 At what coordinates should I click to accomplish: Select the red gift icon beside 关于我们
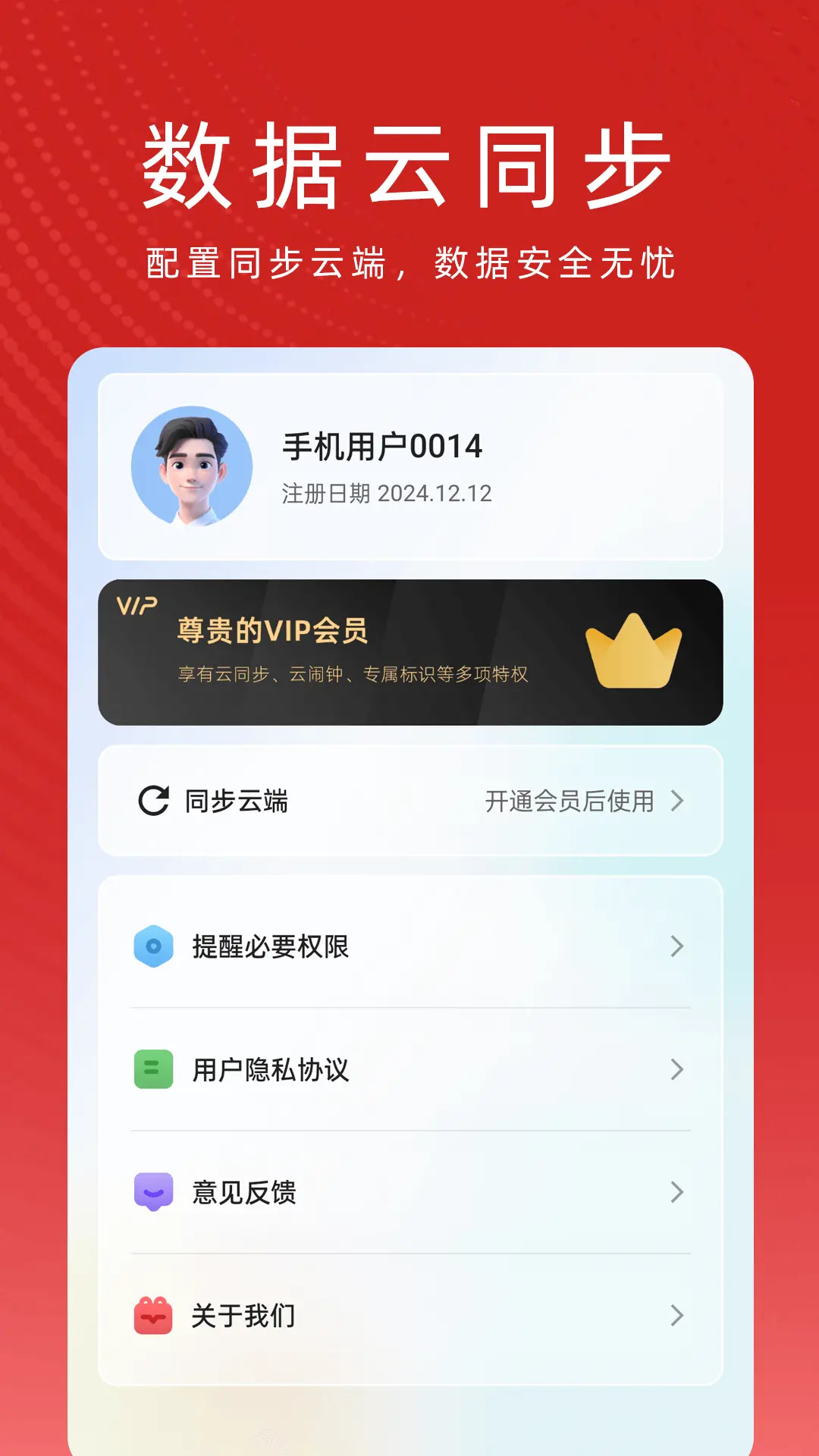coord(152,1316)
